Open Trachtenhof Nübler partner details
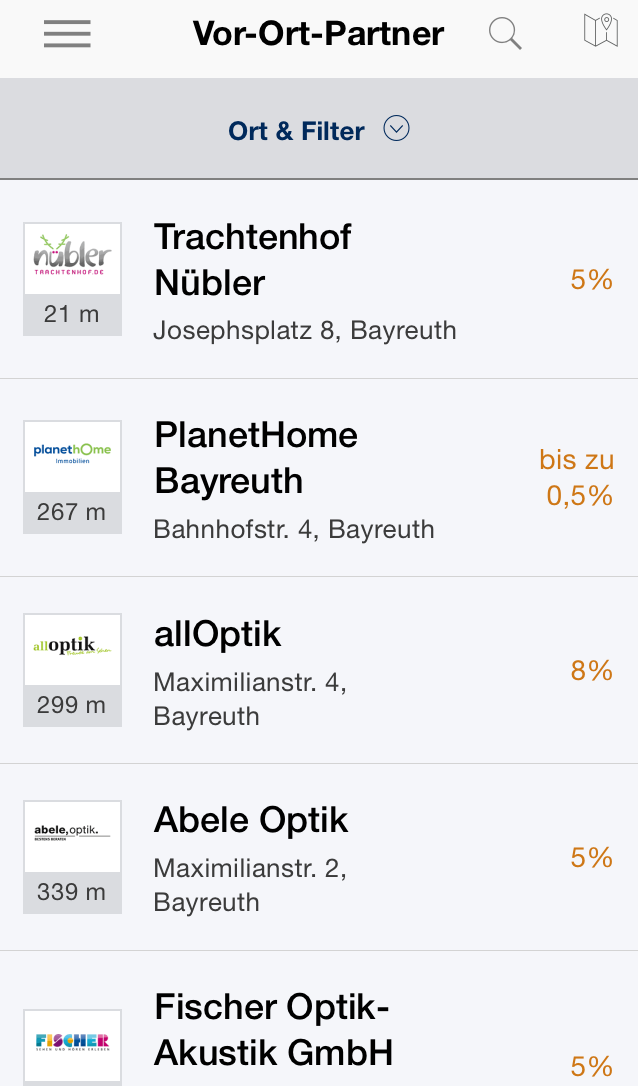Screen dimensions: 638x1086 (319, 280)
